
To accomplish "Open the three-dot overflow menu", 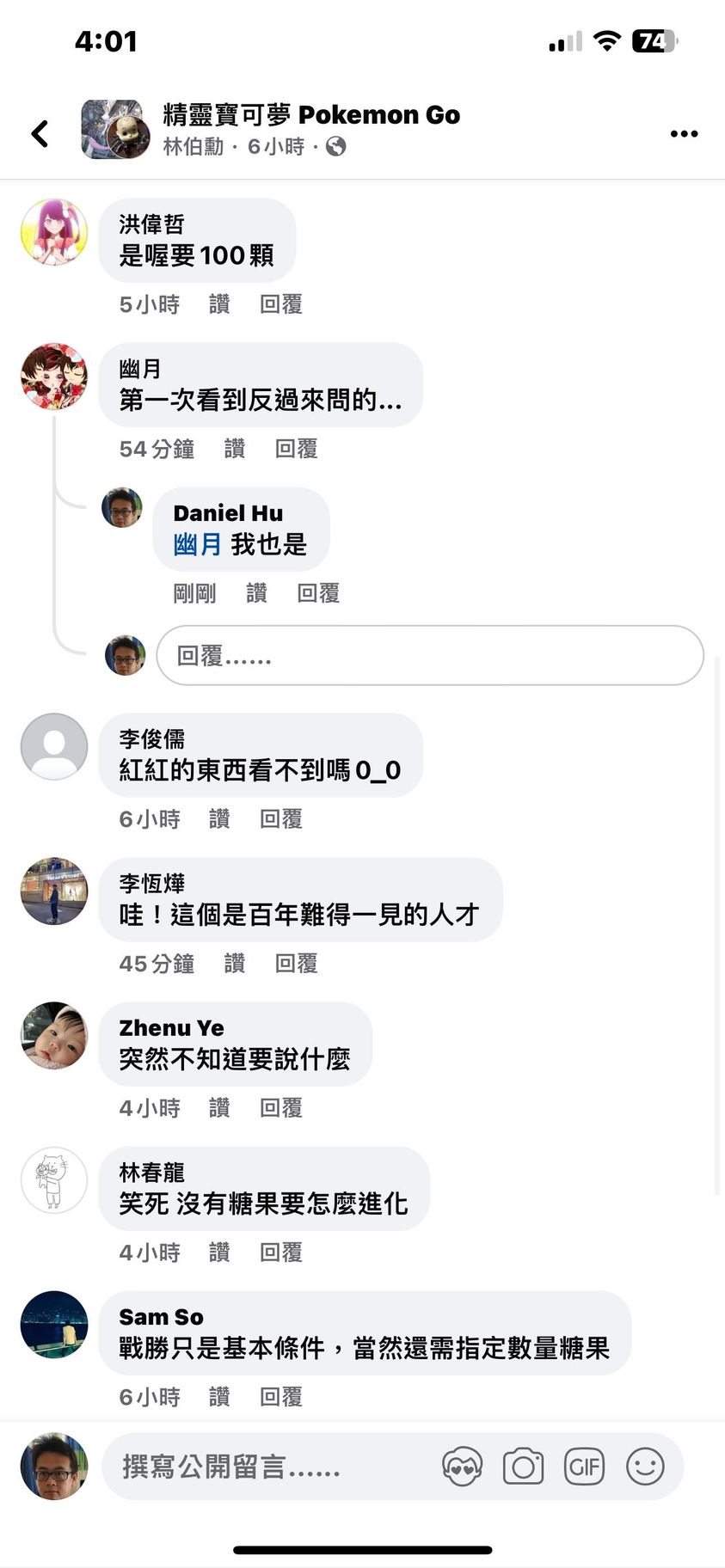I will tap(684, 133).
